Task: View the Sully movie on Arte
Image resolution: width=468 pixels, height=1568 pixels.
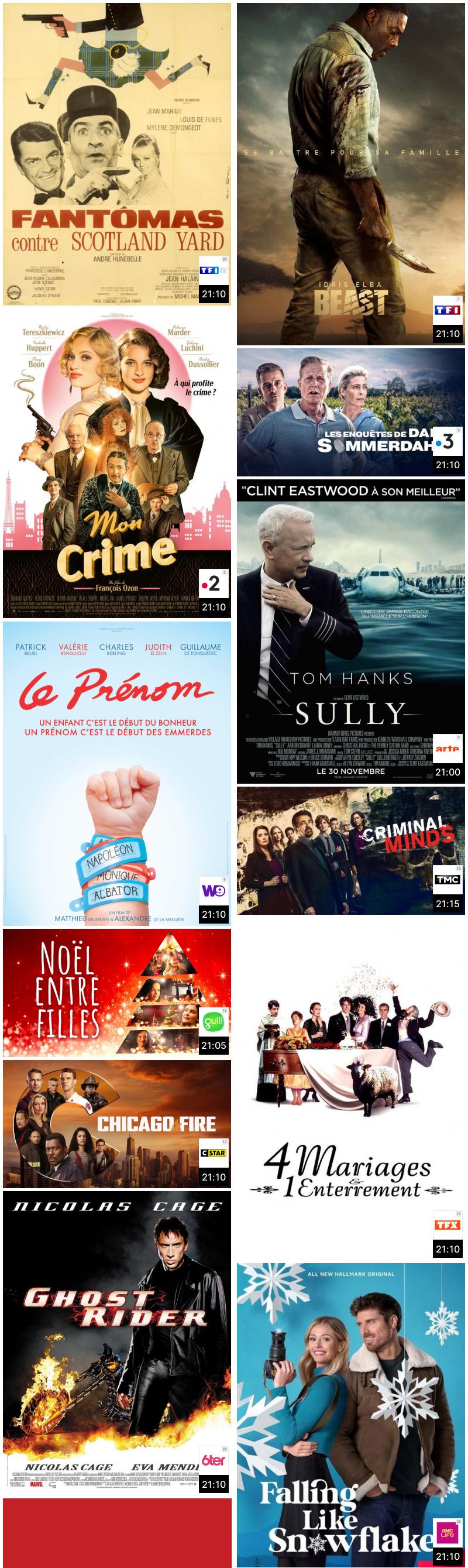Action: tap(350, 631)
